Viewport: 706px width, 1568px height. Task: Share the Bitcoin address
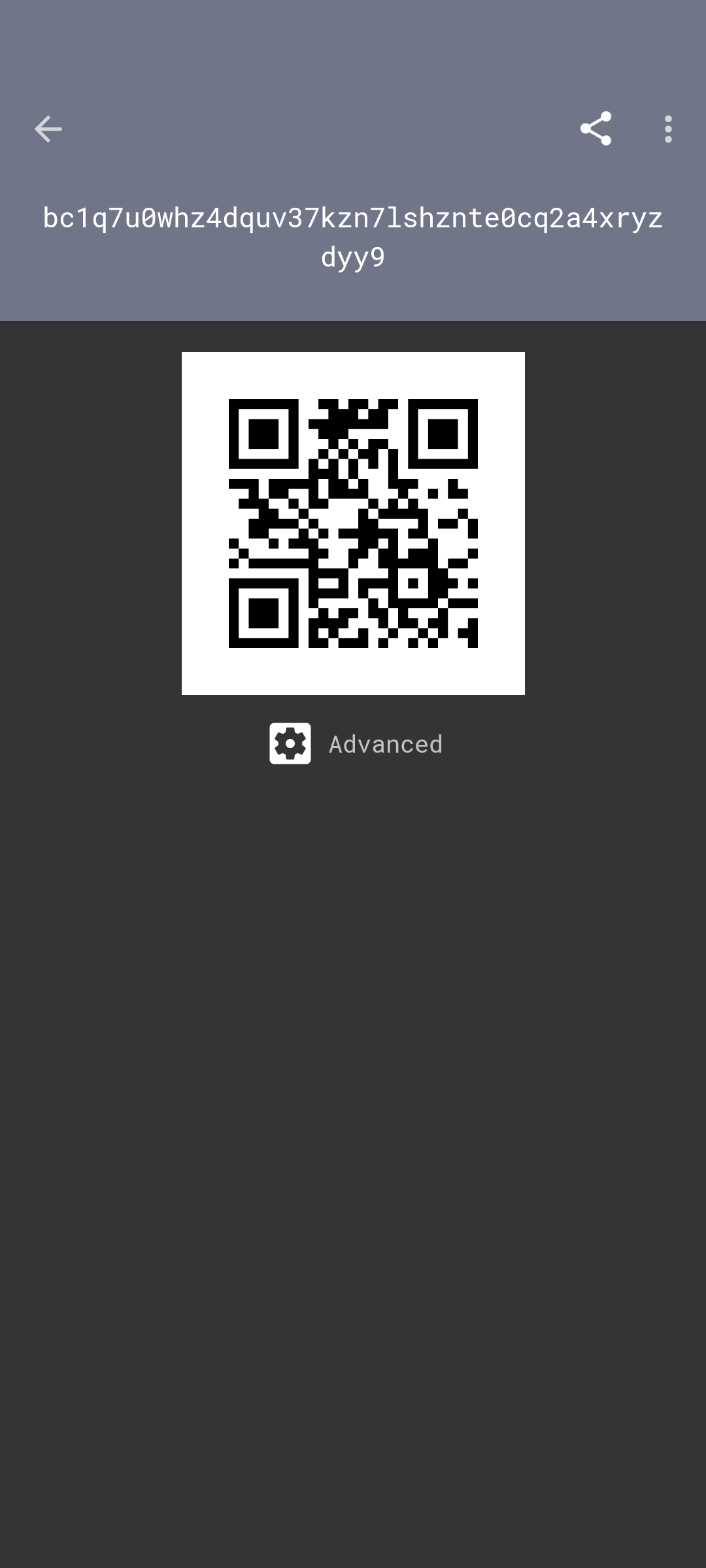(x=596, y=129)
